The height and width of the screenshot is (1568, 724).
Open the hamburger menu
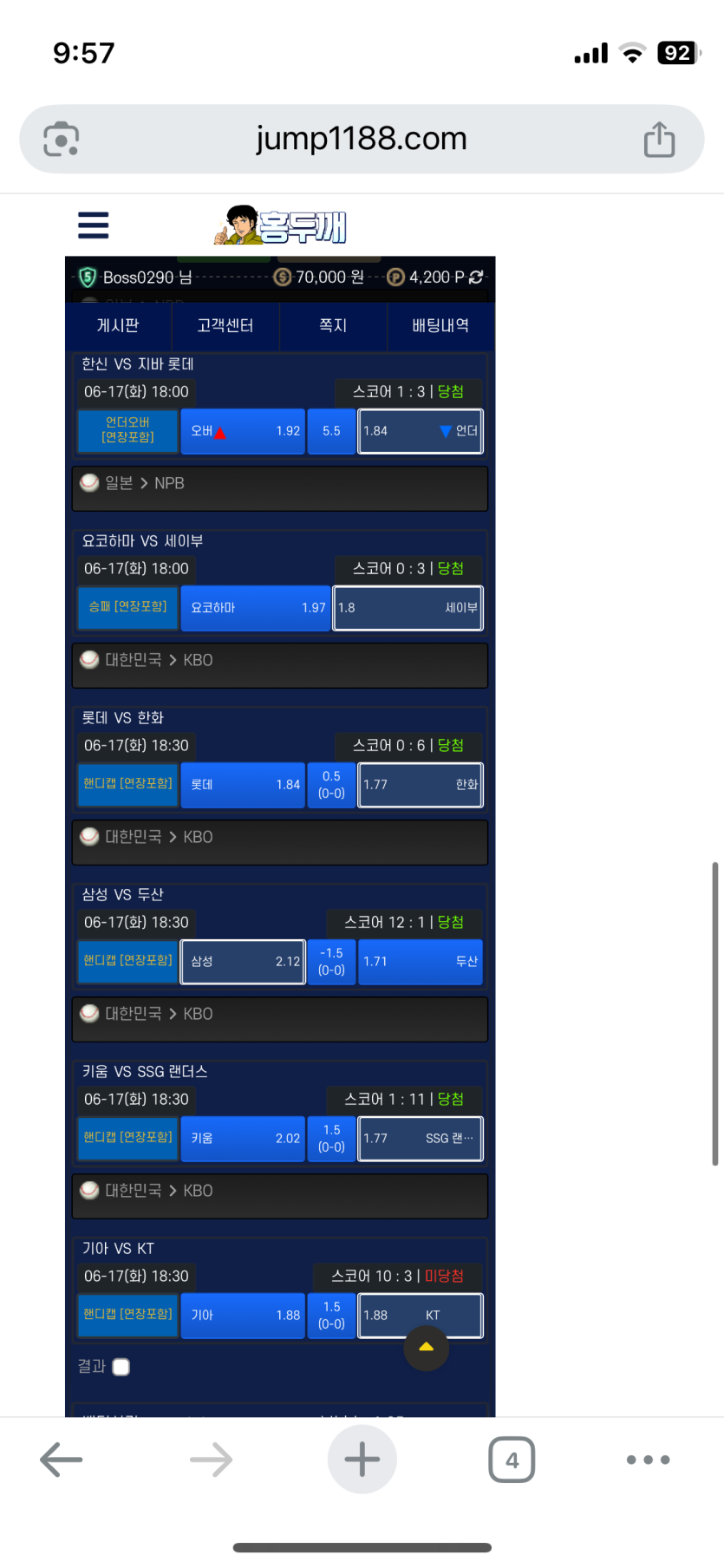(93, 225)
